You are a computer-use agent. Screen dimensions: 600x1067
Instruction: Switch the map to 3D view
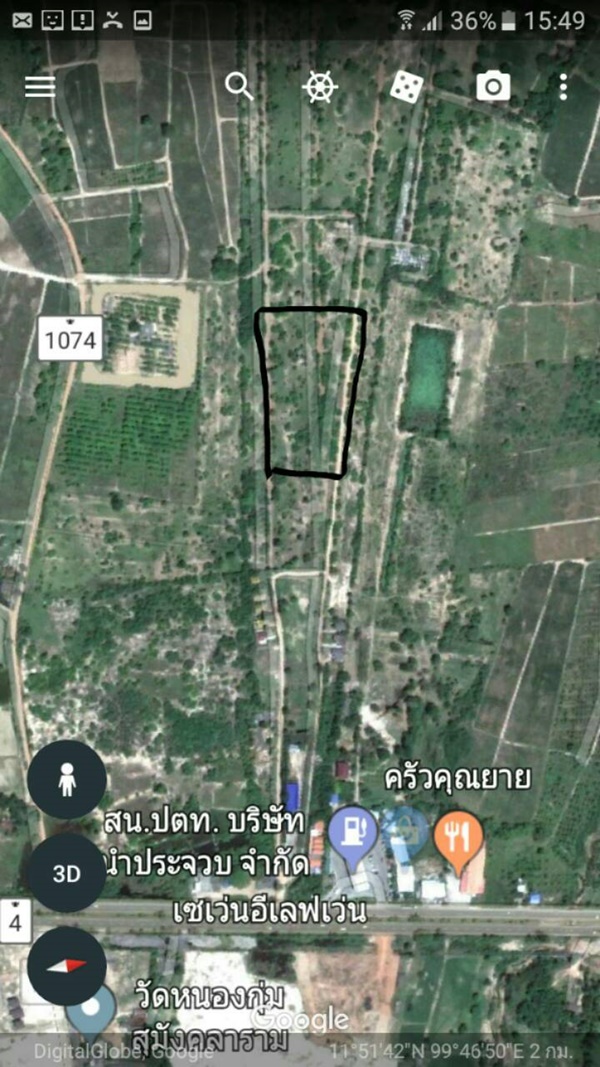pyautogui.click(x=67, y=874)
